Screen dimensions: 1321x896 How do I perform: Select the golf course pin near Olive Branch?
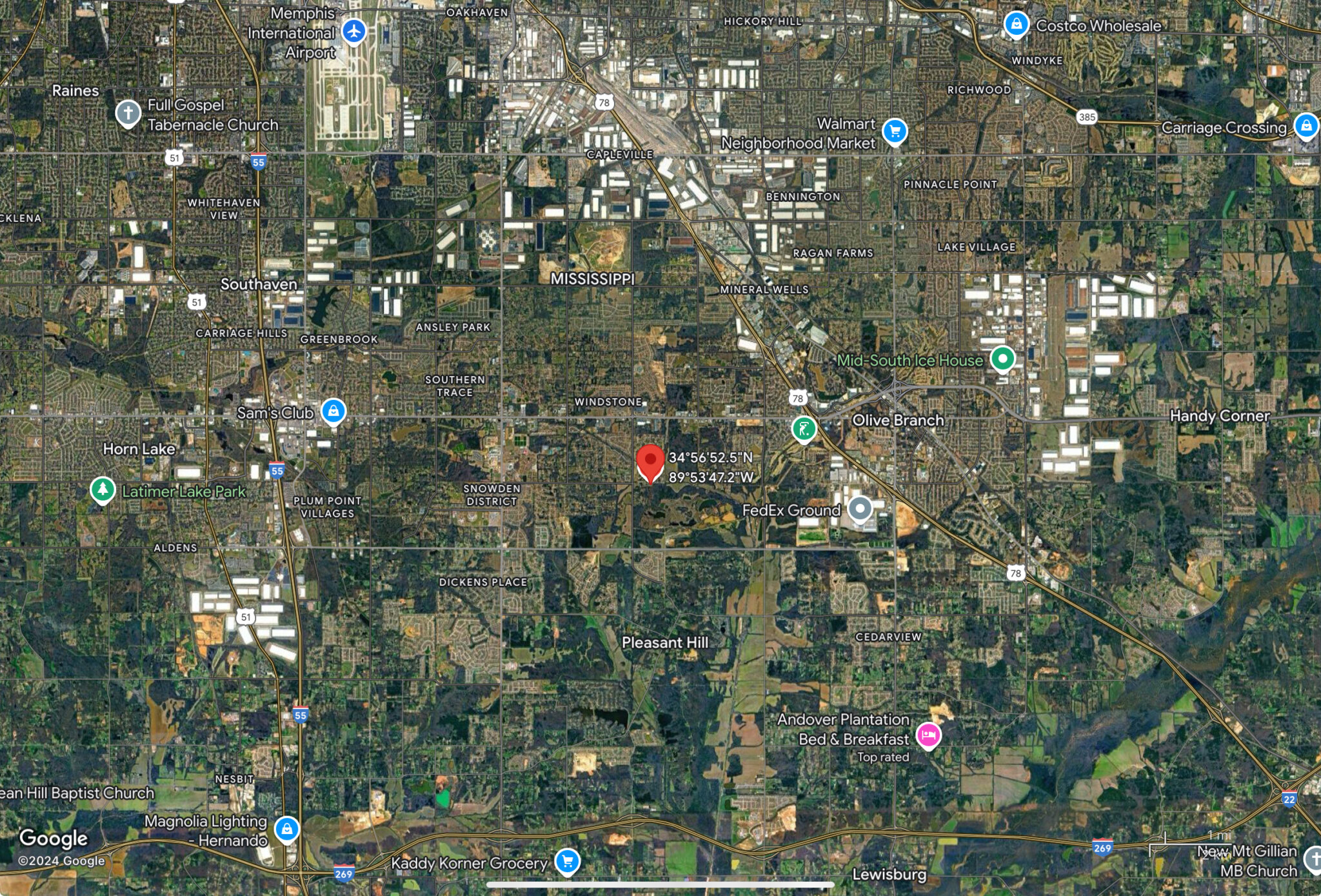click(804, 428)
